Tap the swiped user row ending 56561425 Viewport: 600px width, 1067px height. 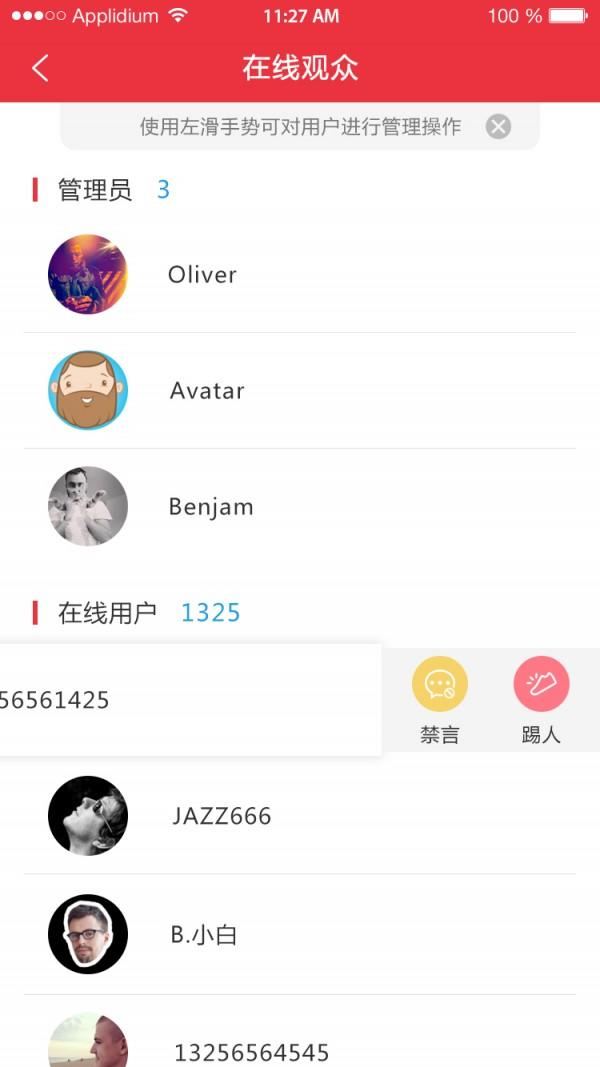tap(190, 700)
